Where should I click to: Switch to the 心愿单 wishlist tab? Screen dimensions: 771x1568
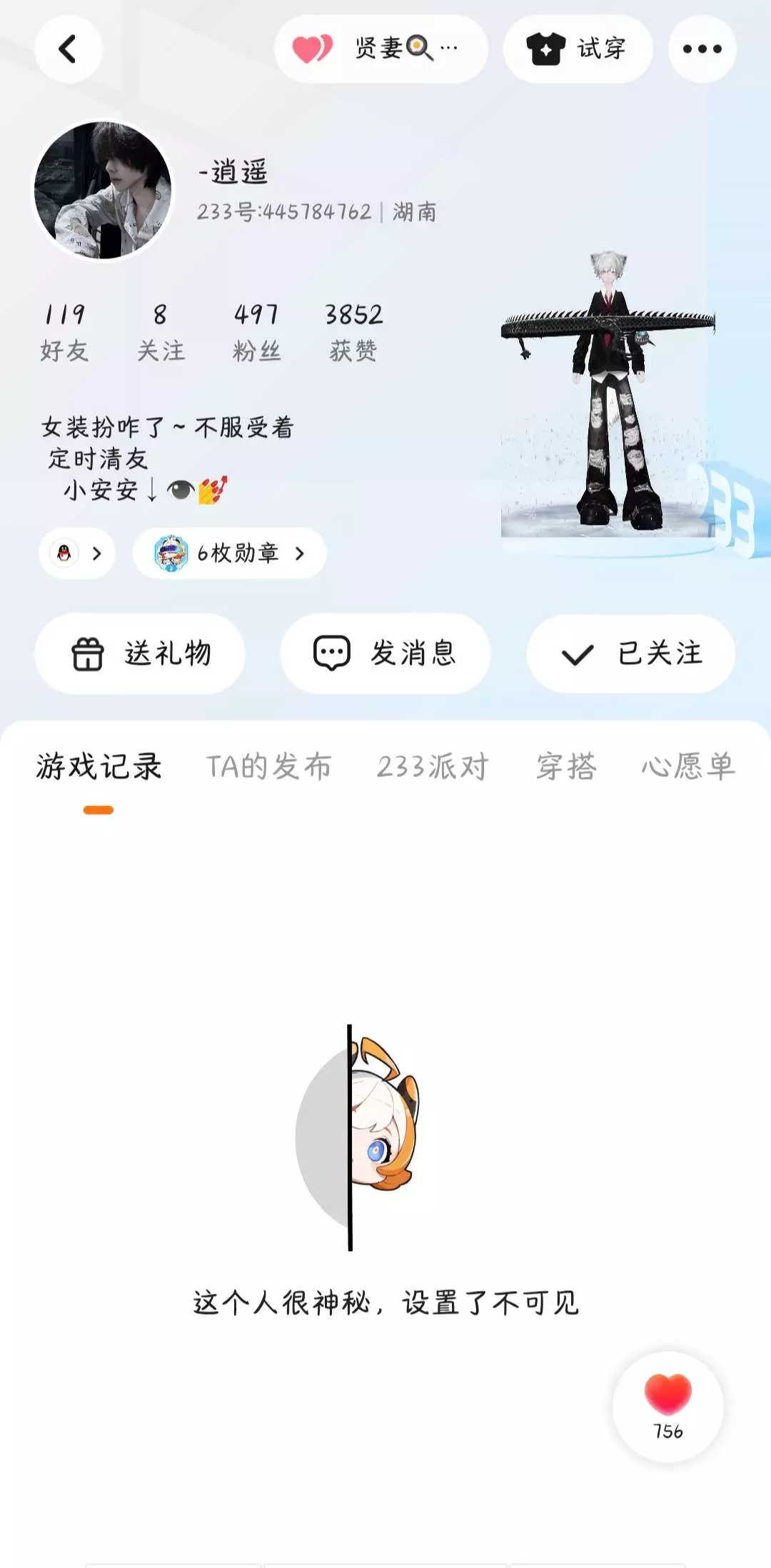point(688,767)
